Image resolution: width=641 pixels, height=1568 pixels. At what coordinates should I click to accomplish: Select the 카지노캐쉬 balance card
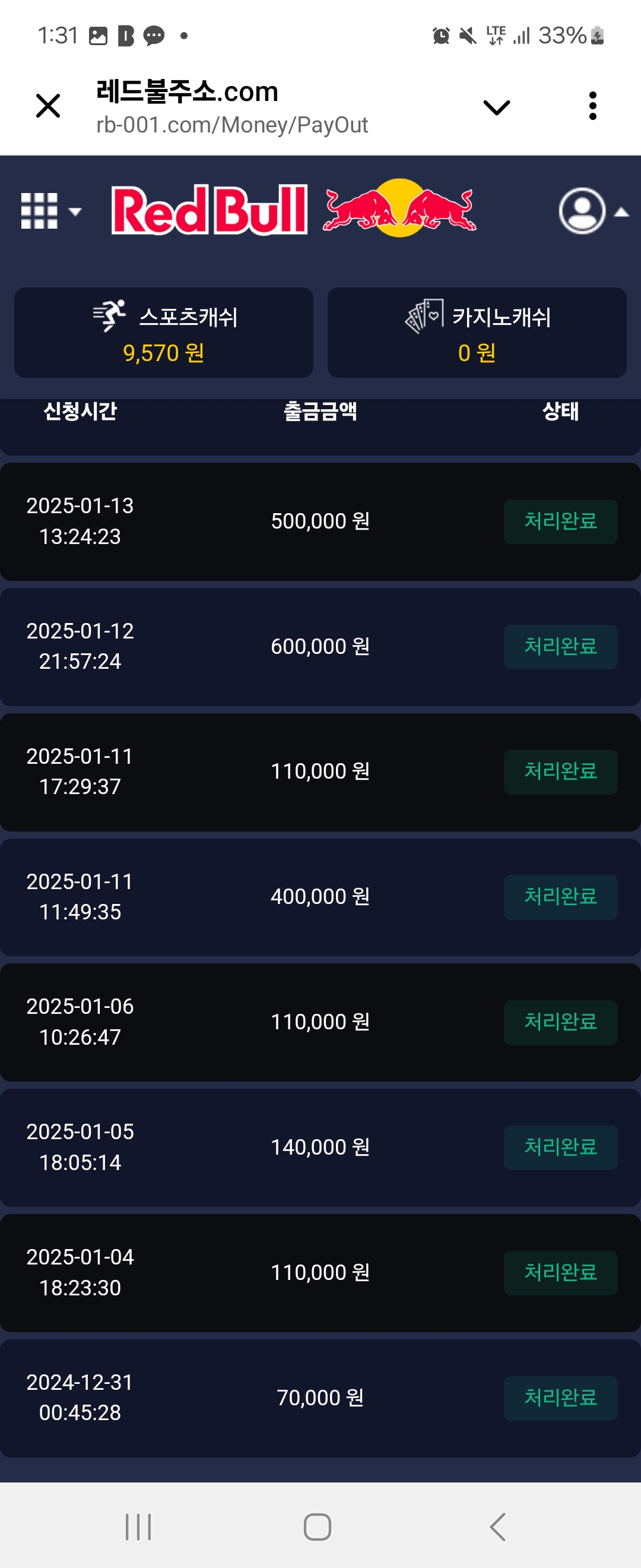[477, 333]
